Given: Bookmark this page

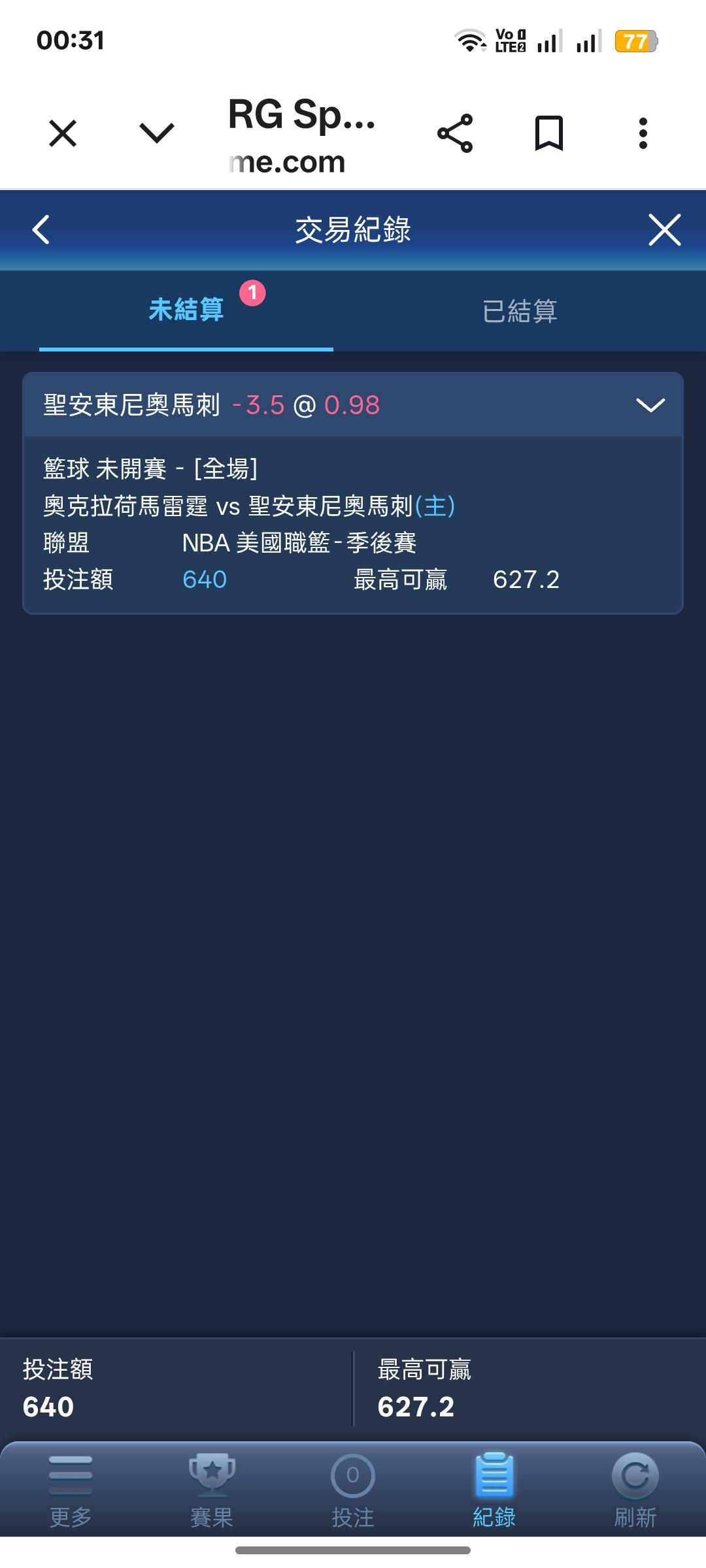Looking at the screenshot, I should click(x=549, y=133).
